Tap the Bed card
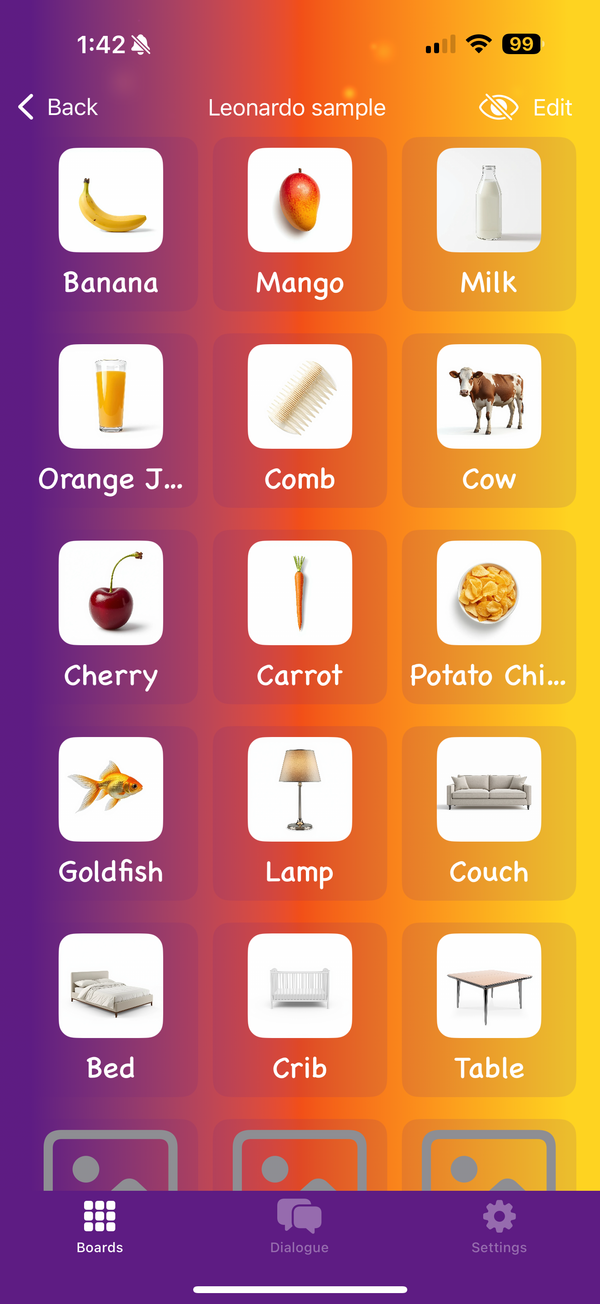This screenshot has height=1304, width=600. pos(110,1008)
